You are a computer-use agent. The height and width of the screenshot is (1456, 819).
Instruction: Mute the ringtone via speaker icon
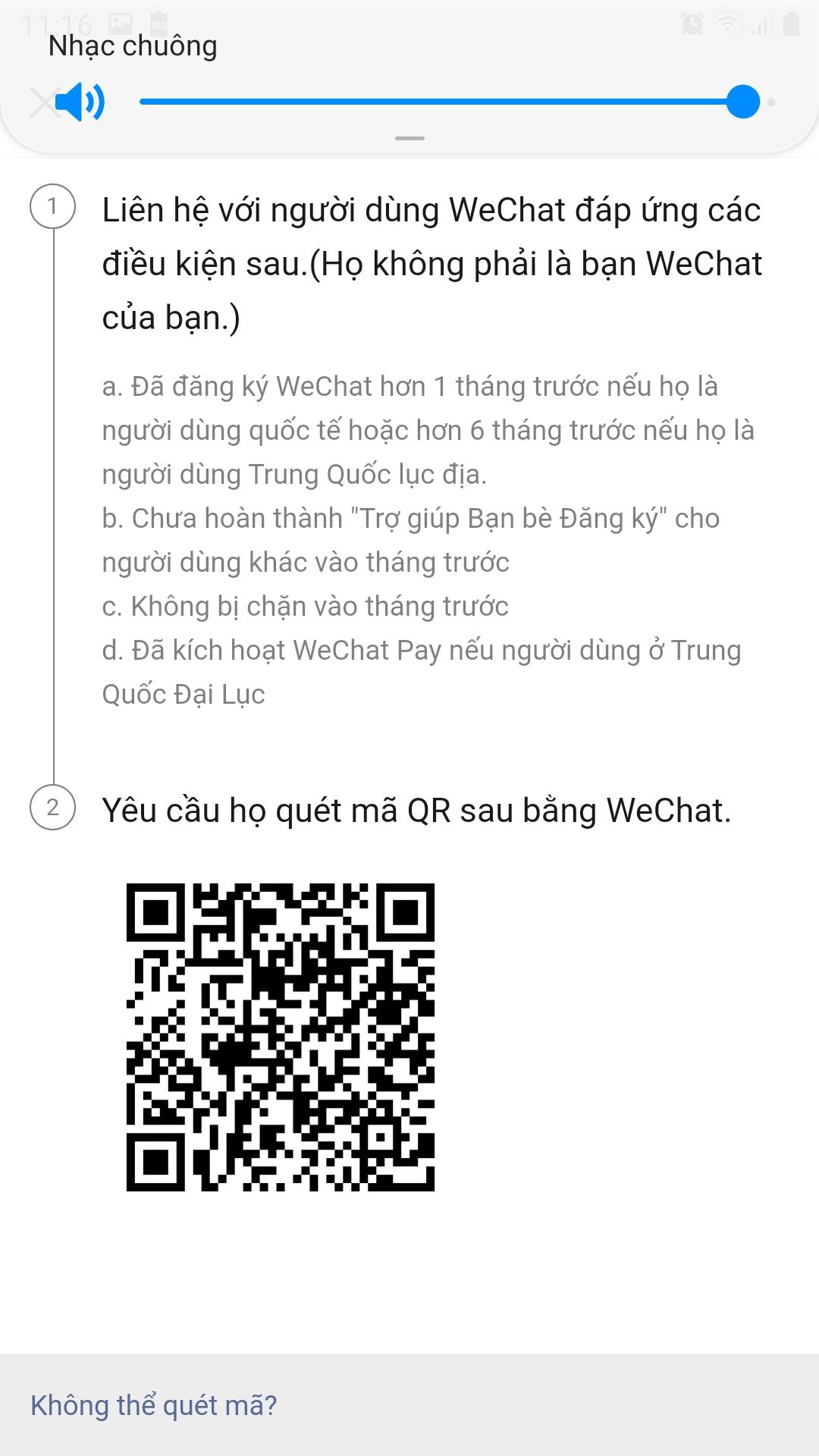pyautogui.click(x=80, y=102)
